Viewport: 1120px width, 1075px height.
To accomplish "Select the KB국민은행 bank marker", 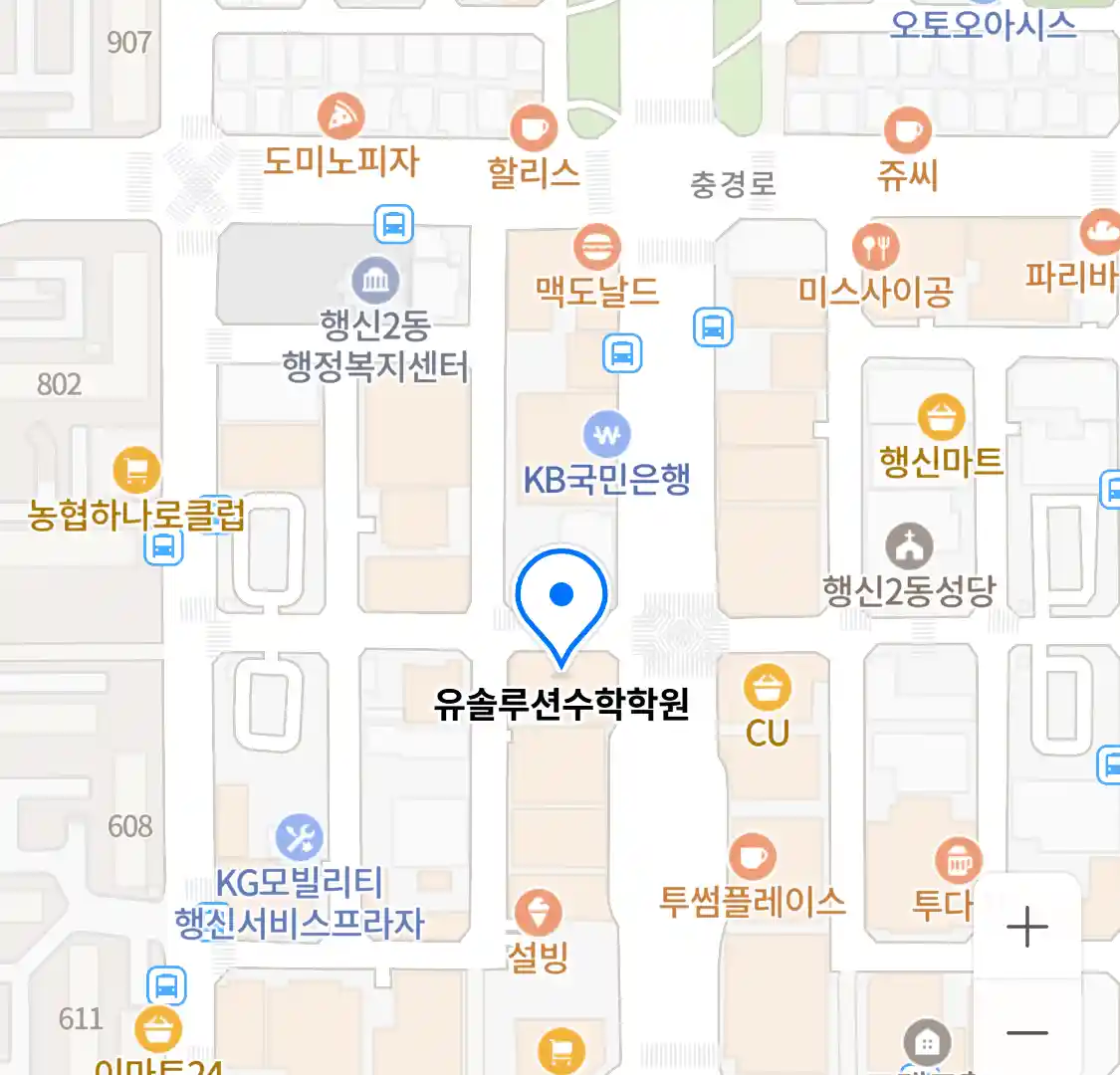I will coord(606,435).
